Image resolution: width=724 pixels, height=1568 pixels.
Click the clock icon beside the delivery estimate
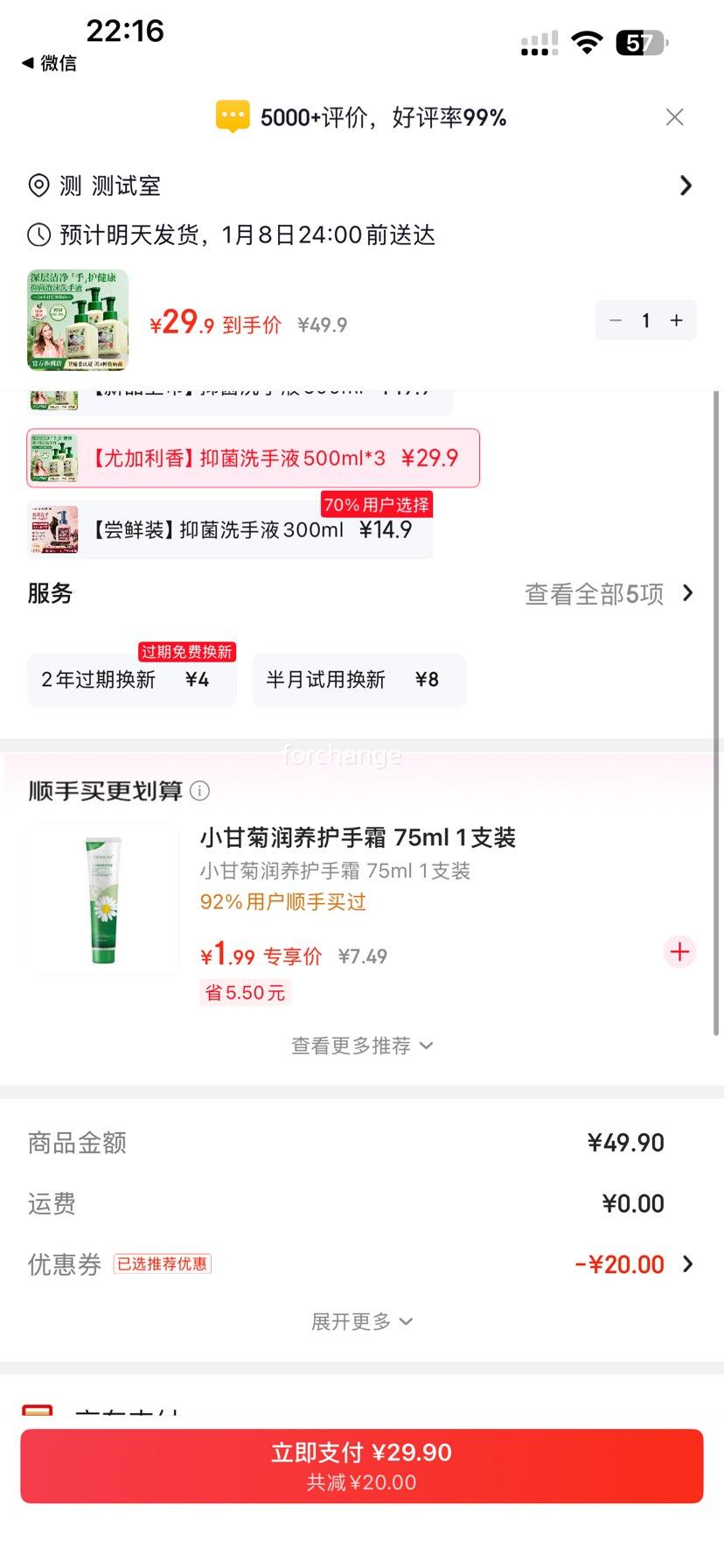37,234
